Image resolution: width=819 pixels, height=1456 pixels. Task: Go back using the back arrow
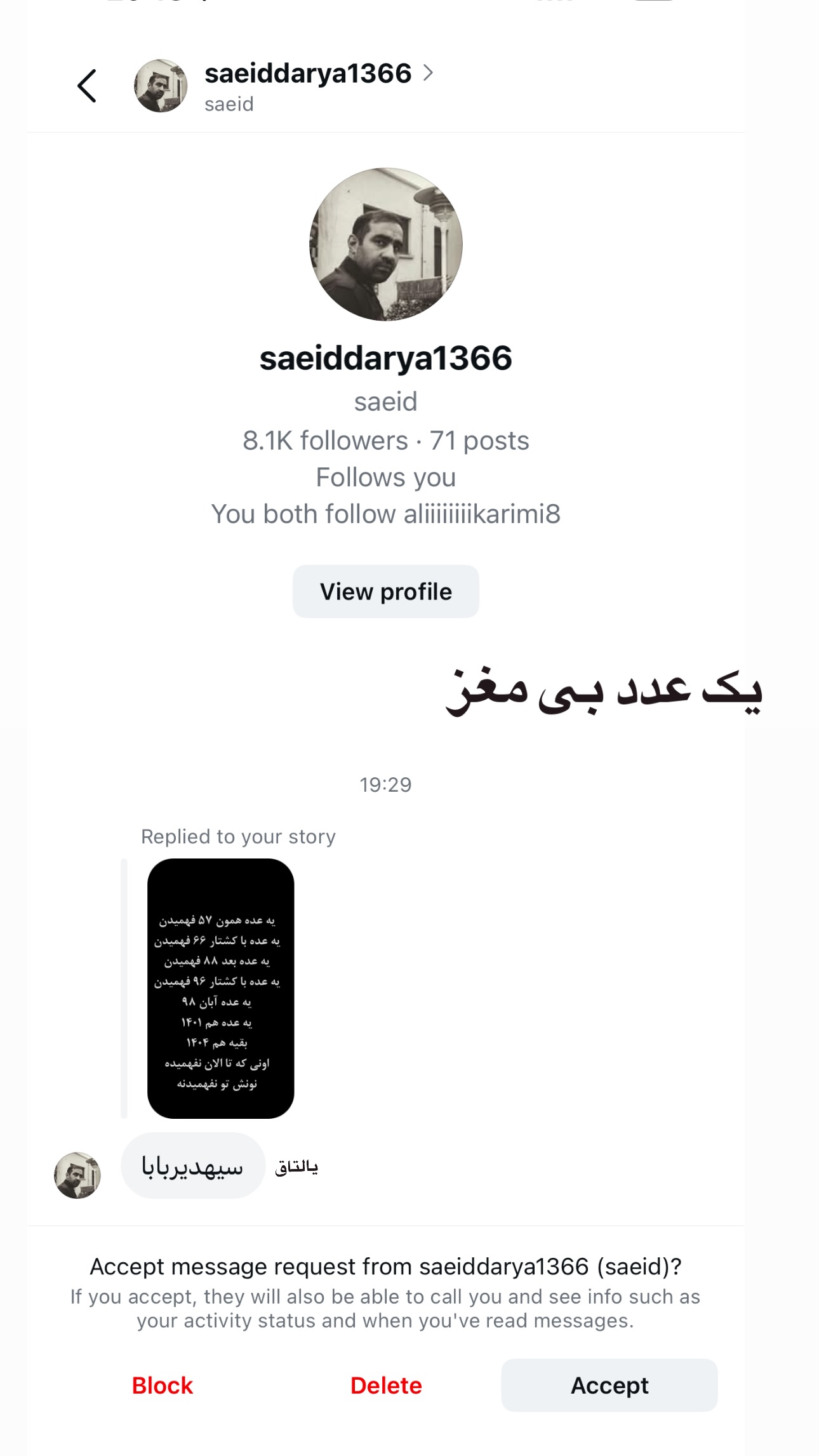87,86
